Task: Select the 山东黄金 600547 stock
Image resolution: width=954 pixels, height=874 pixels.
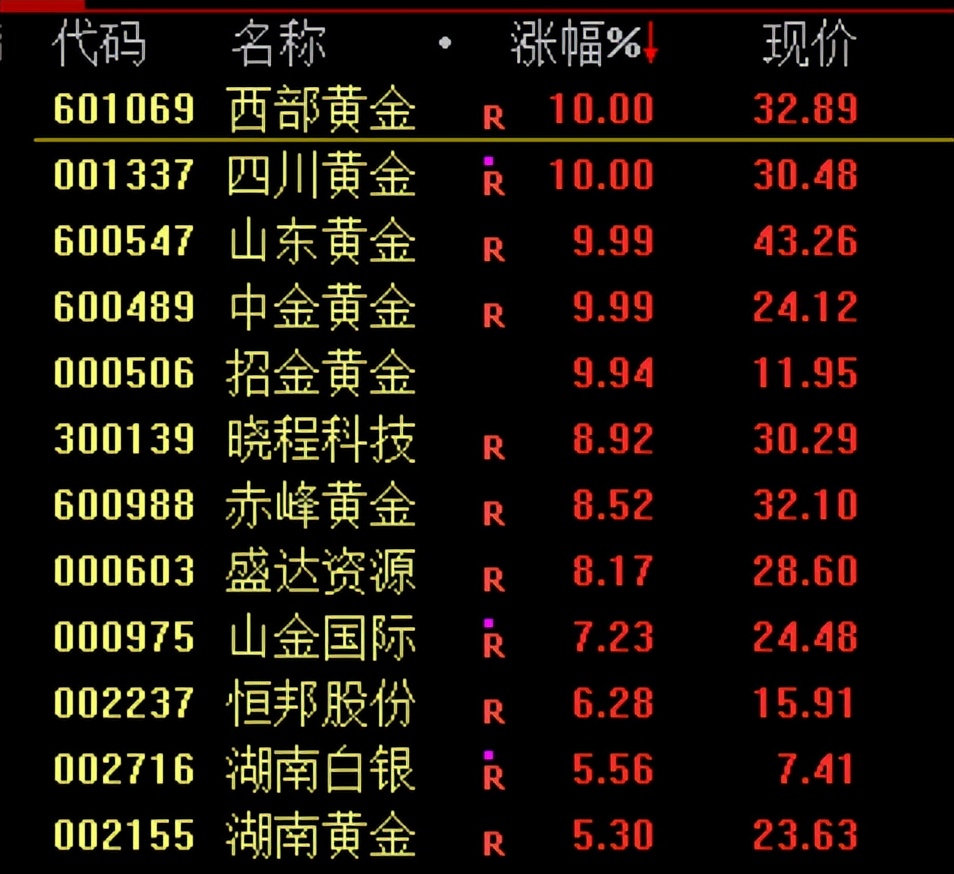Action: pyautogui.click(x=321, y=242)
